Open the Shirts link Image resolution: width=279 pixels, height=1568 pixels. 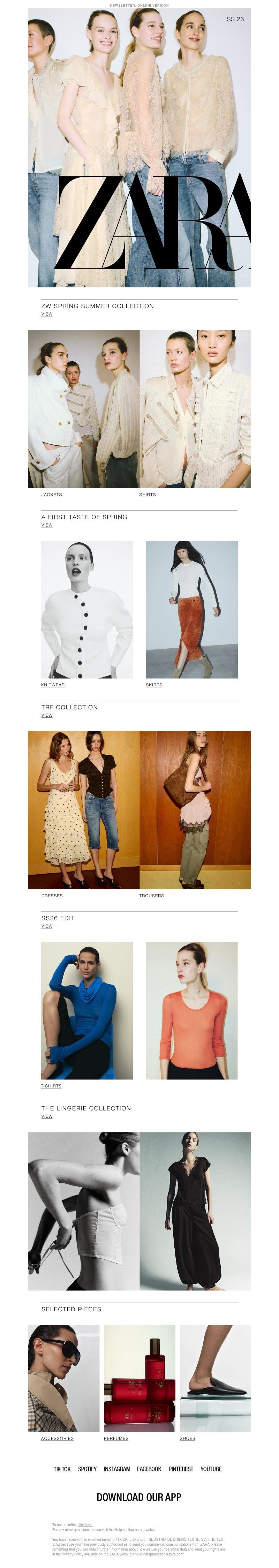(148, 494)
